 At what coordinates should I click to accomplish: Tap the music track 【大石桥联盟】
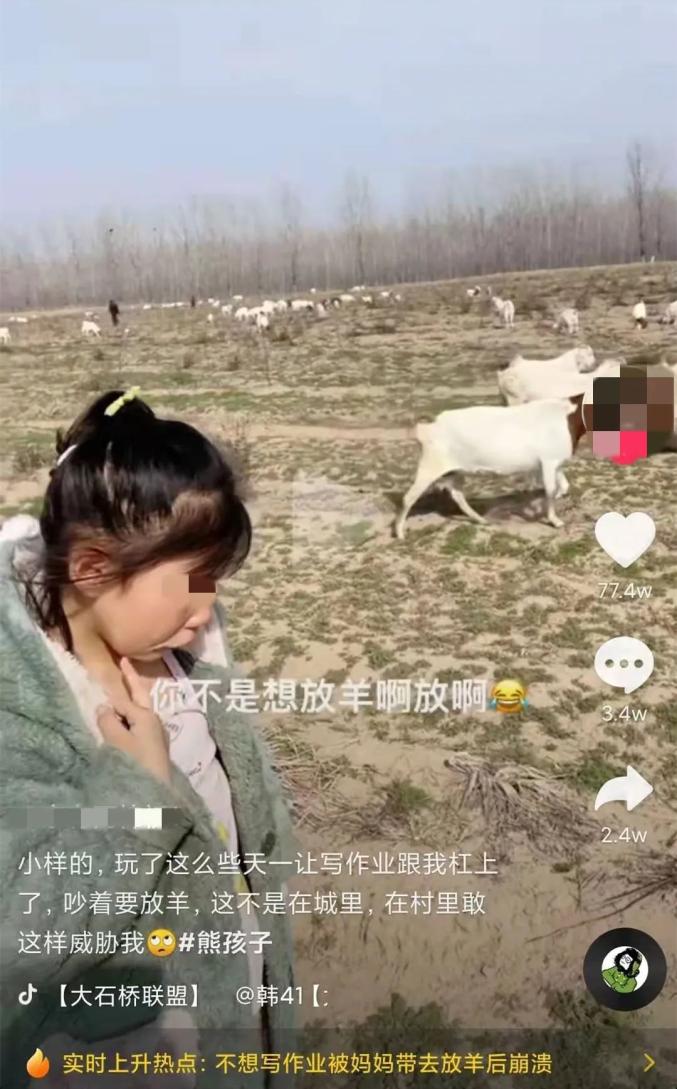(x=128, y=995)
